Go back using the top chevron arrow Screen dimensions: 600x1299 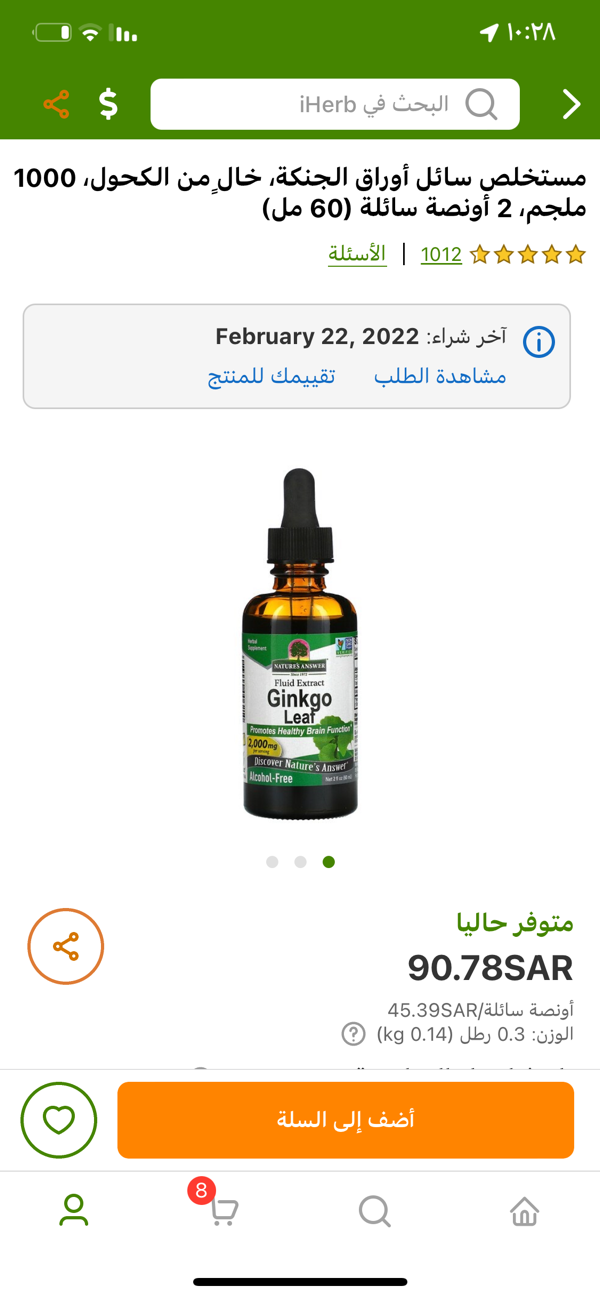(x=571, y=104)
